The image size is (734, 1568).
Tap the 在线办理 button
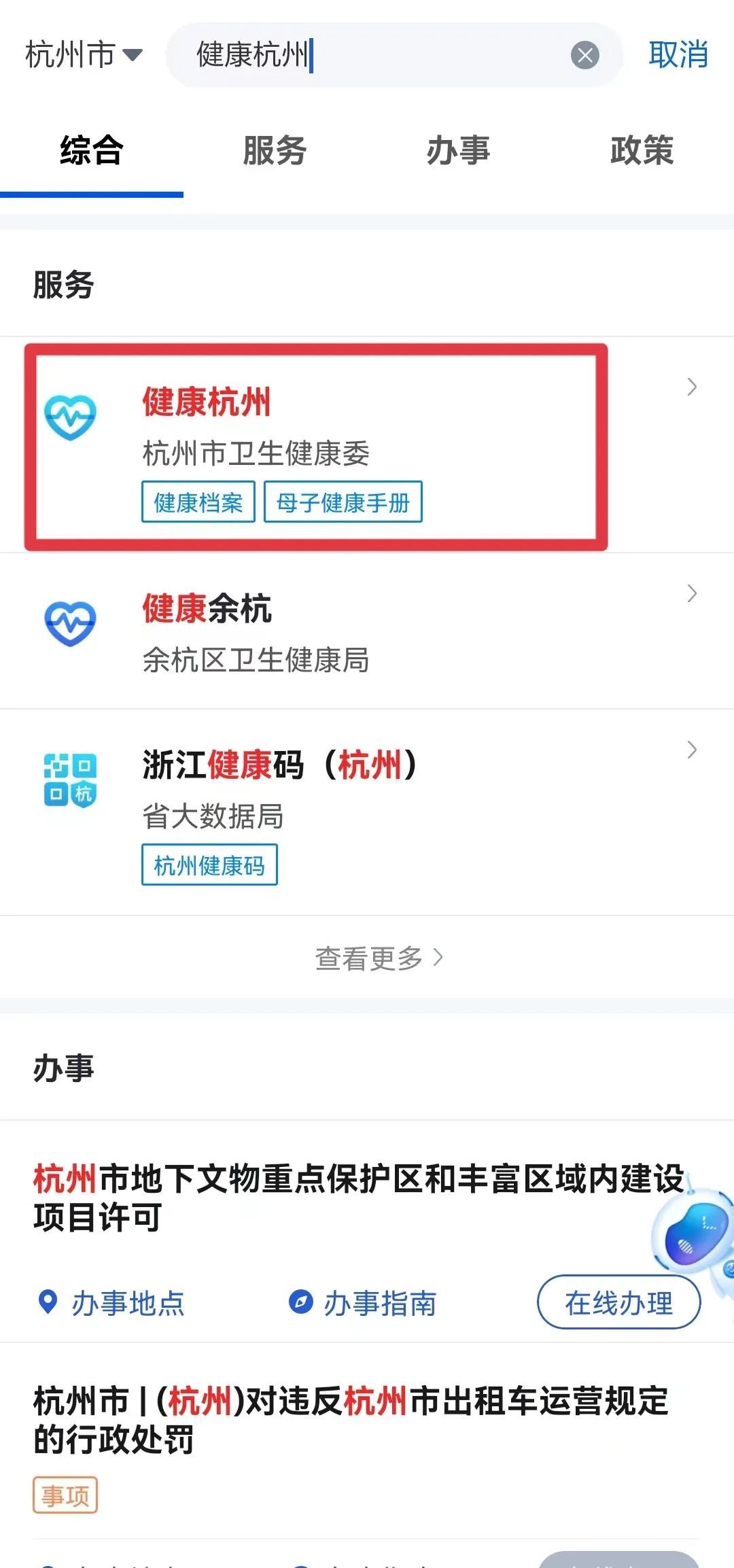[x=618, y=1303]
